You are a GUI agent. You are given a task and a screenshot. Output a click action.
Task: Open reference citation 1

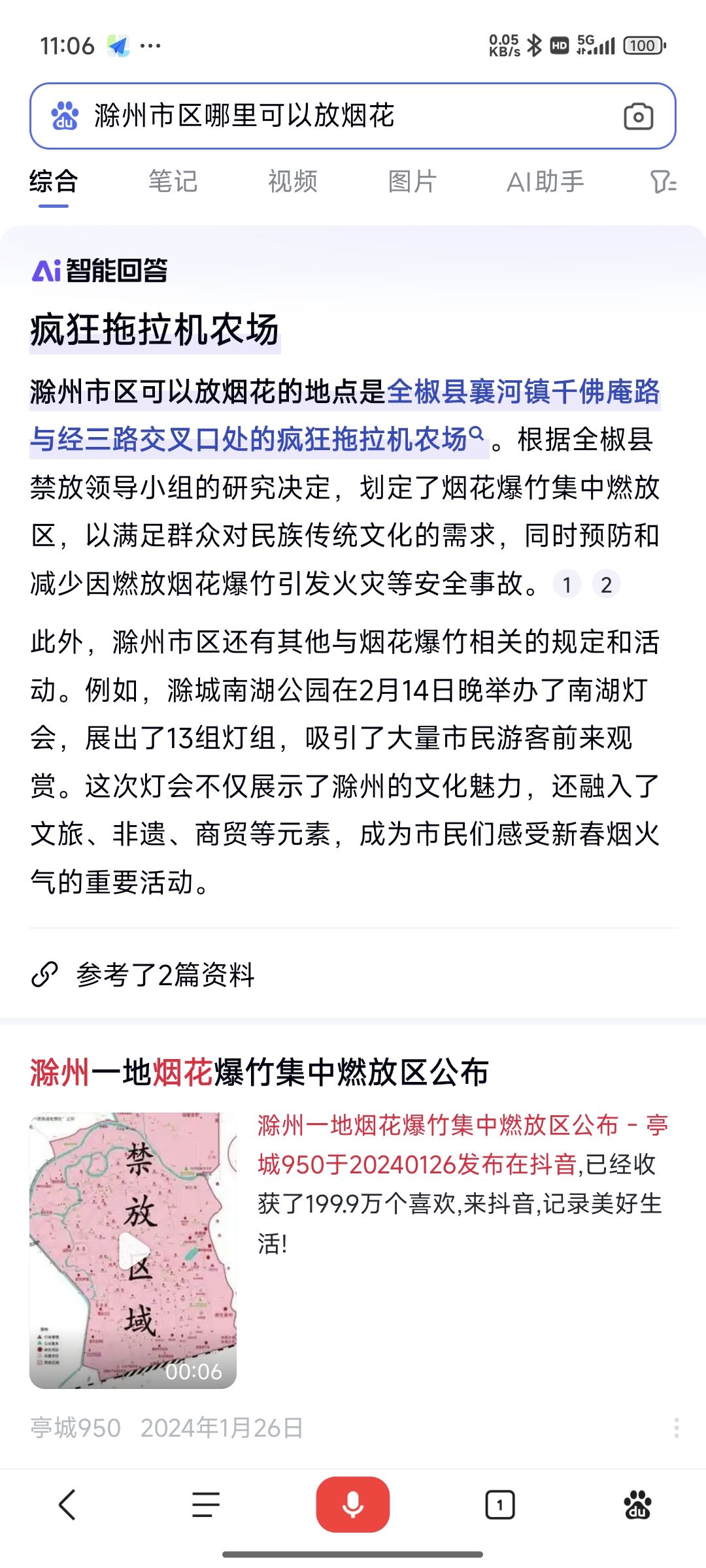[567, 585]
